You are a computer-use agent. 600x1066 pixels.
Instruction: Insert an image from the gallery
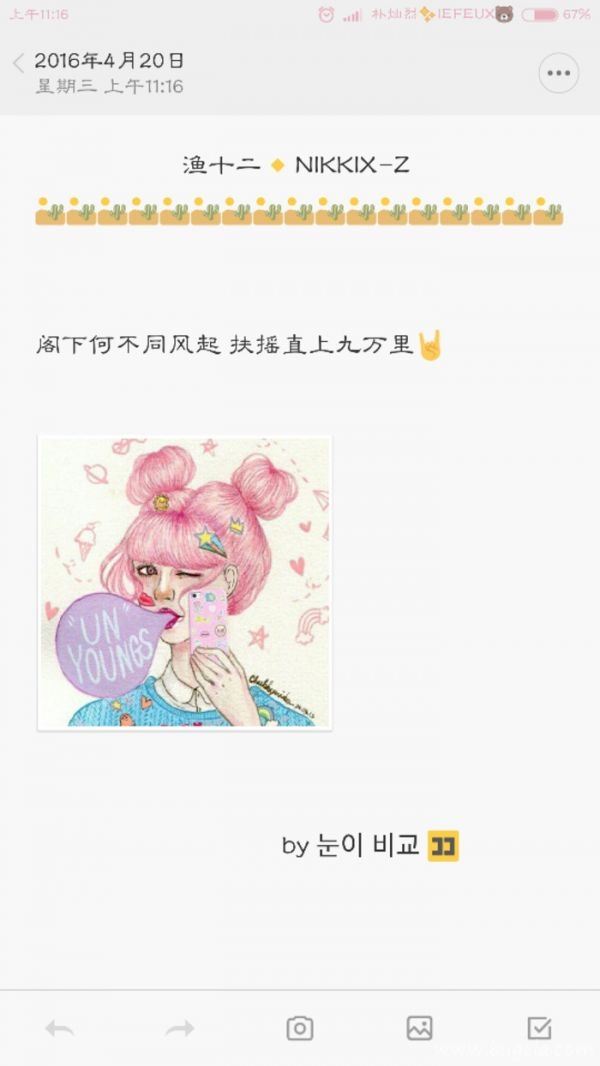pos(419,1028)
